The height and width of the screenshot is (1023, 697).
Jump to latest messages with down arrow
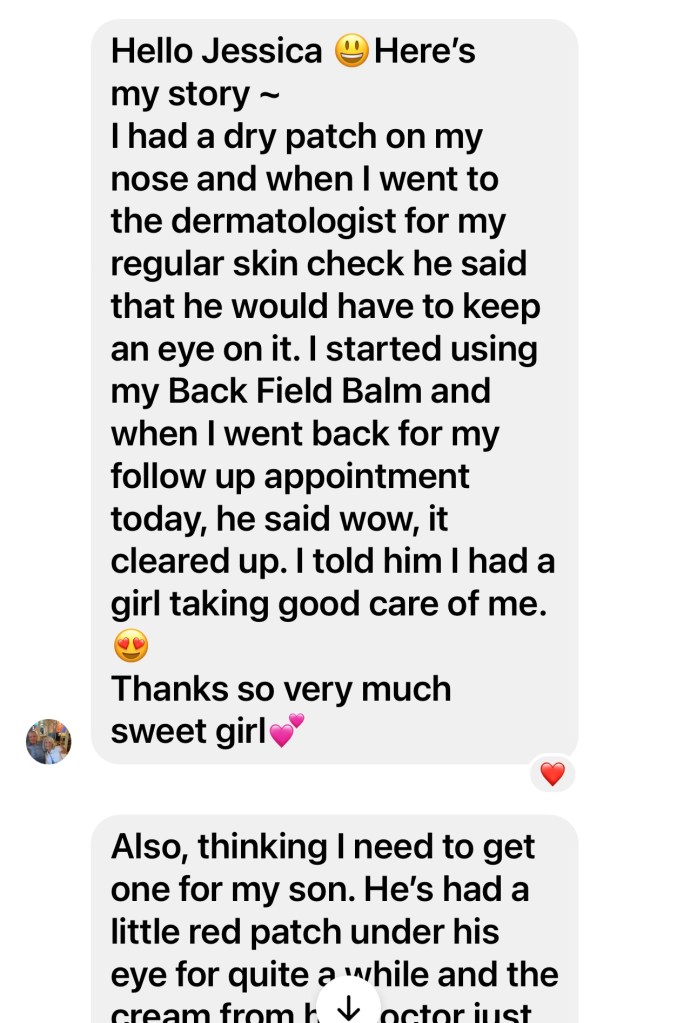(348, 1005)
